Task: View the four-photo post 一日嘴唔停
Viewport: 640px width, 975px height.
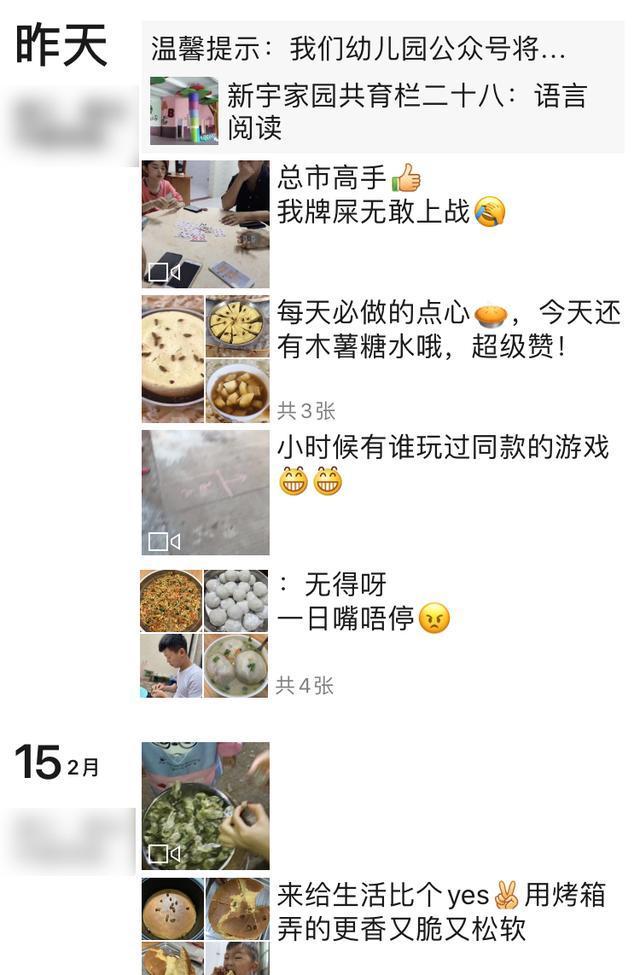Action: (205, 633)
